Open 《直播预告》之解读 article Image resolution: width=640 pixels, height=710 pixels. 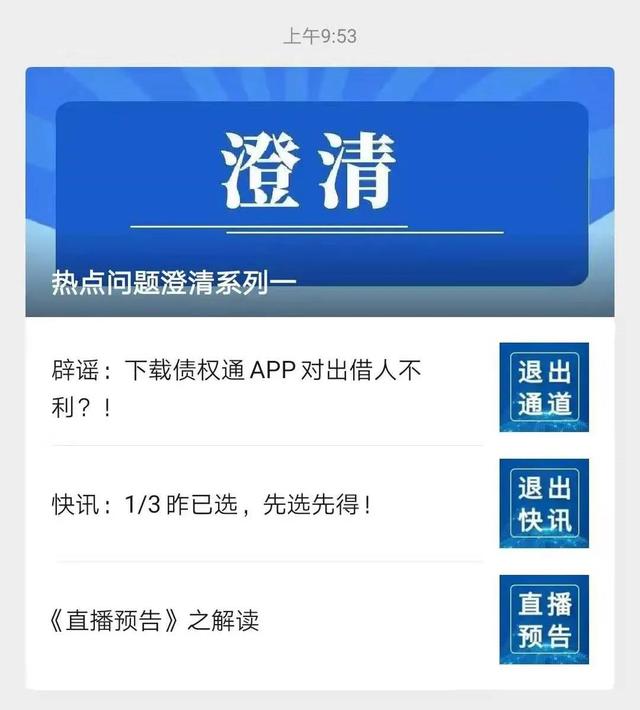tap(155, 620)
